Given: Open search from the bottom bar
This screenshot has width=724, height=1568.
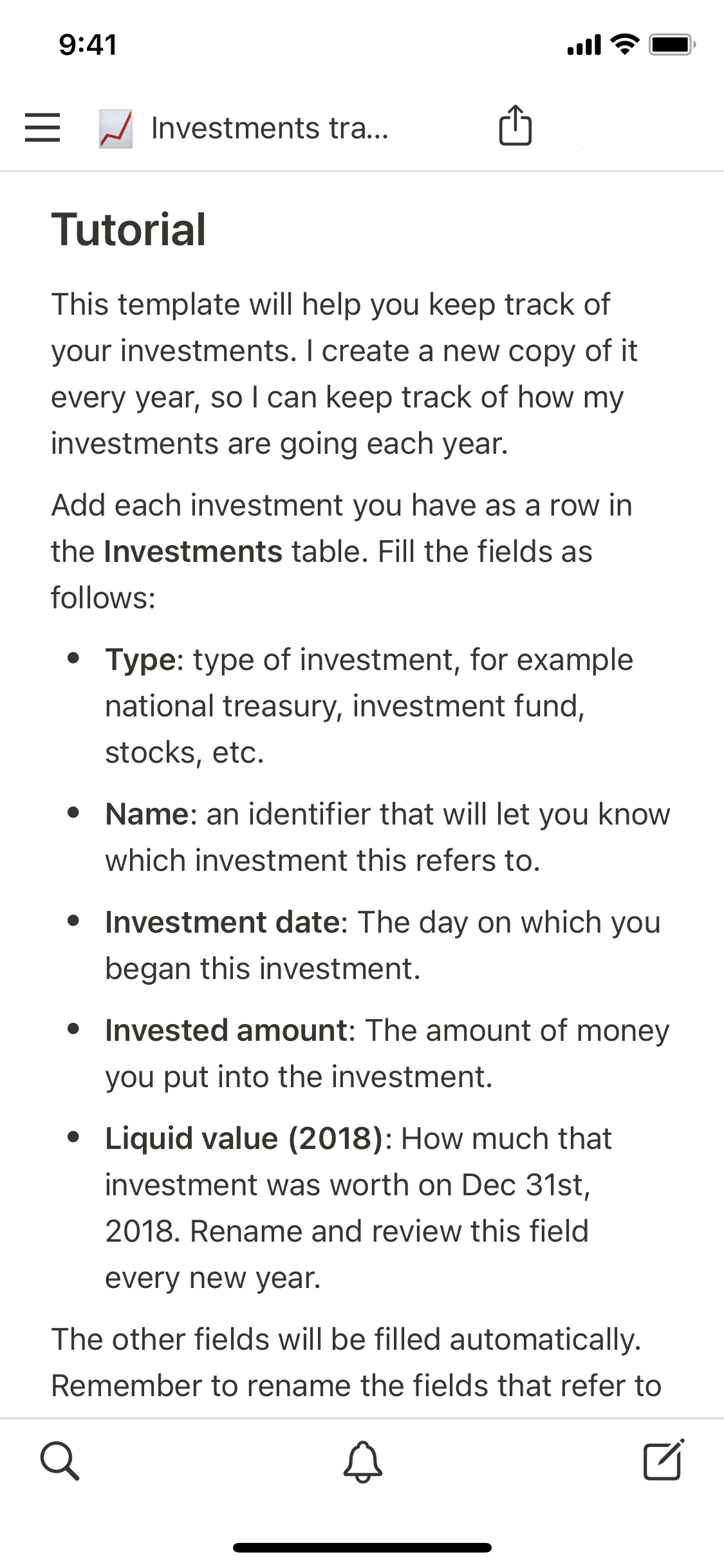Looking at the screenshot, I should (x=59, y=1461).
